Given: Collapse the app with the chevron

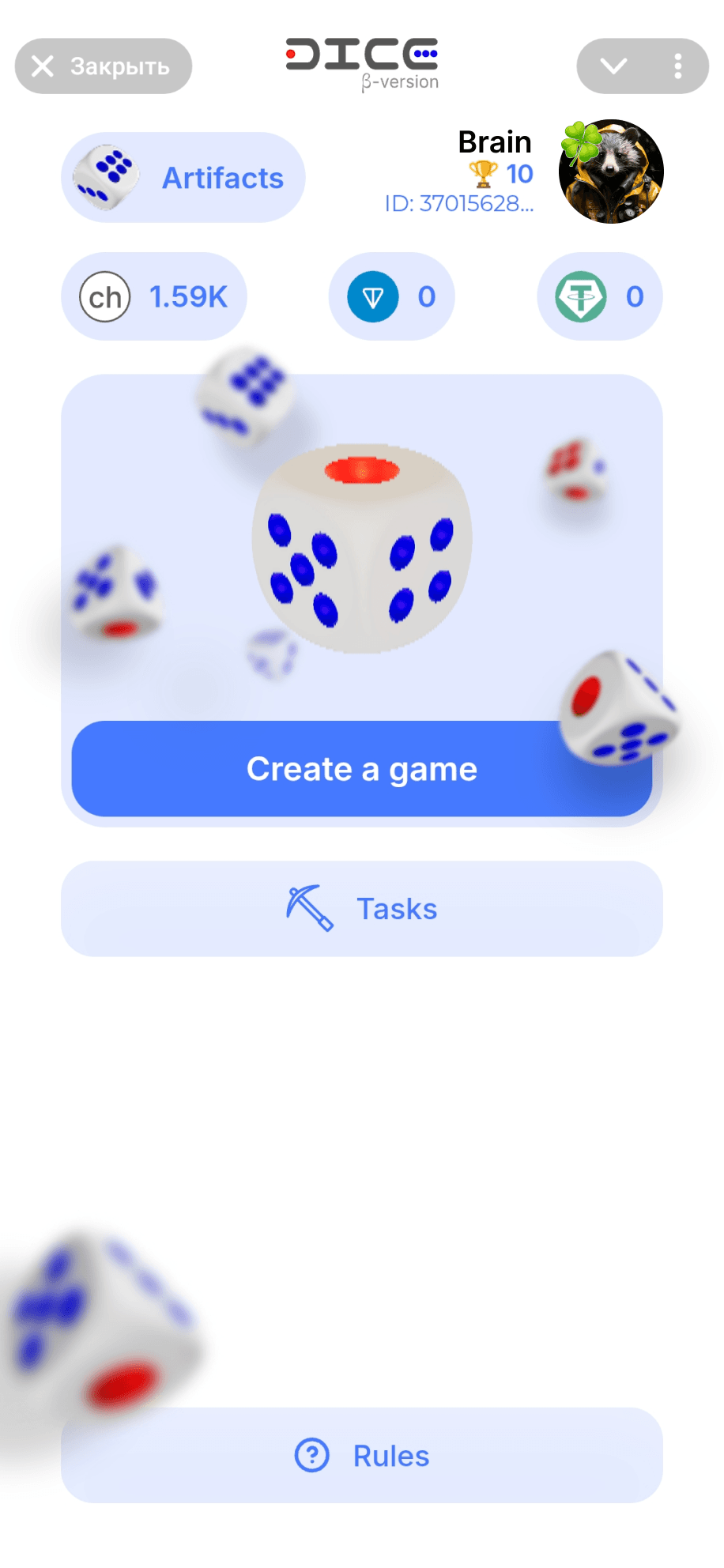Looking at the screenshot, I should click(x=613, y=66).
